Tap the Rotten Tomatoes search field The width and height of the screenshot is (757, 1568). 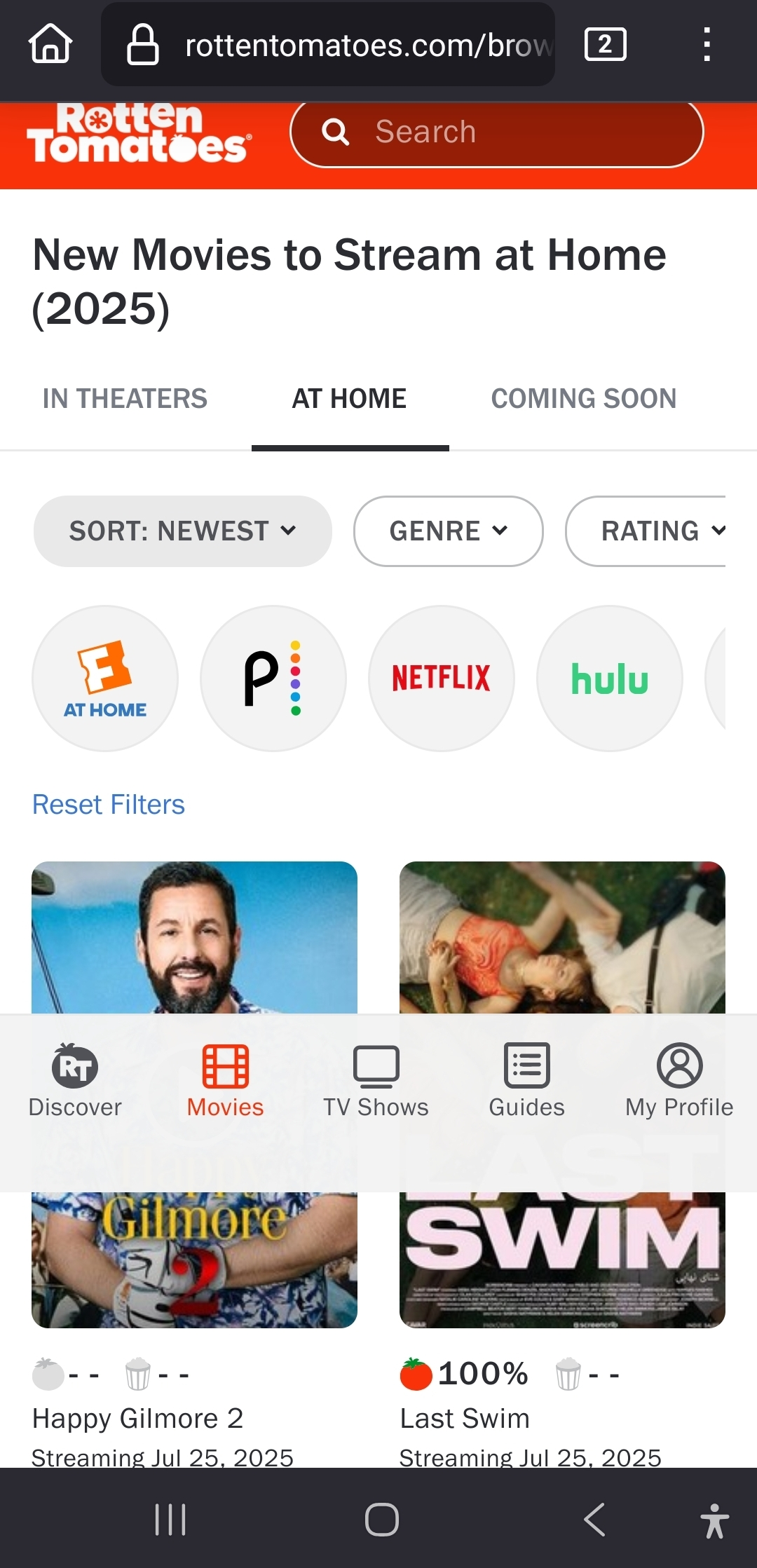(x=496, y=132)
